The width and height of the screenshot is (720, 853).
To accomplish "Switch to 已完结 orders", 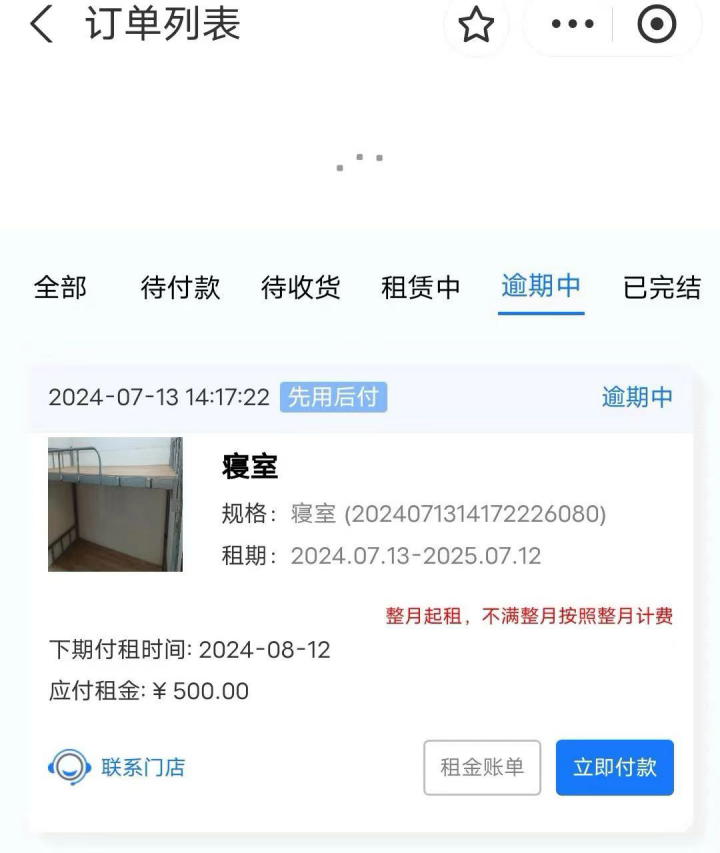I will click(x=661, y=288).
